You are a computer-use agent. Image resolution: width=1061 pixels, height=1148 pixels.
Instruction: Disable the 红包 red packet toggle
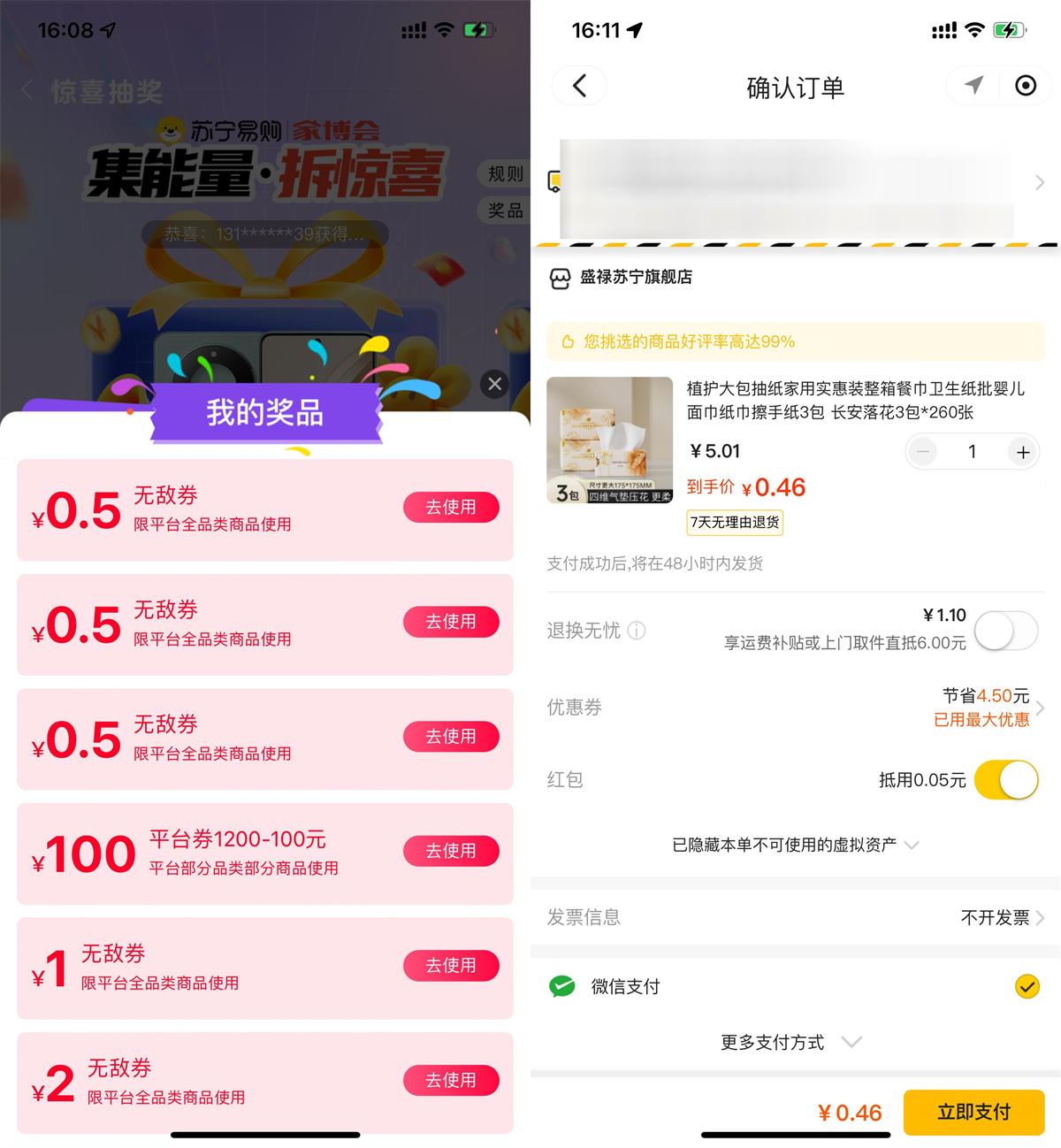pos(1006,780)
